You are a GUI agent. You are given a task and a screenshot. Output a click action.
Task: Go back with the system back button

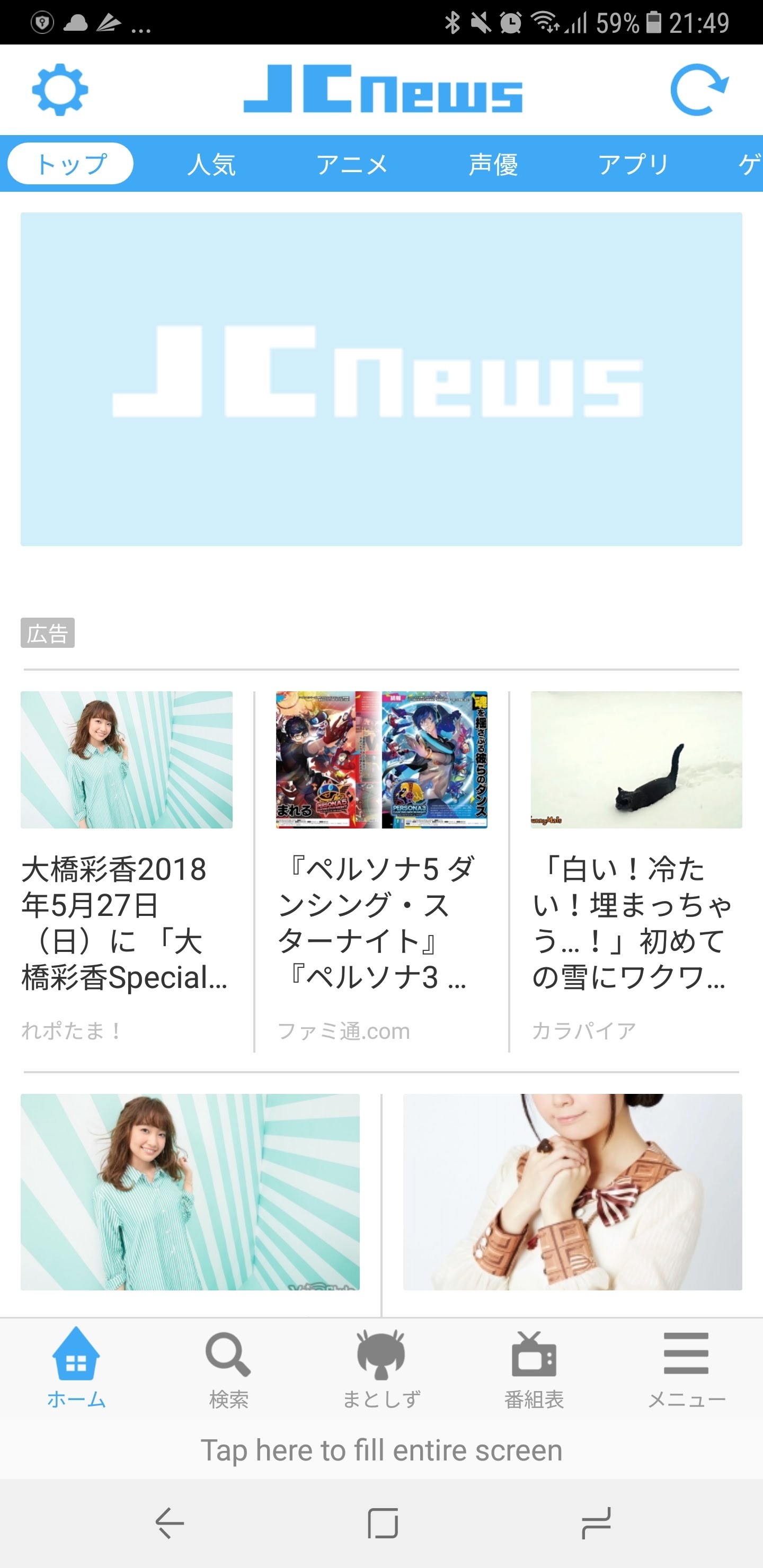(170, 1523)
